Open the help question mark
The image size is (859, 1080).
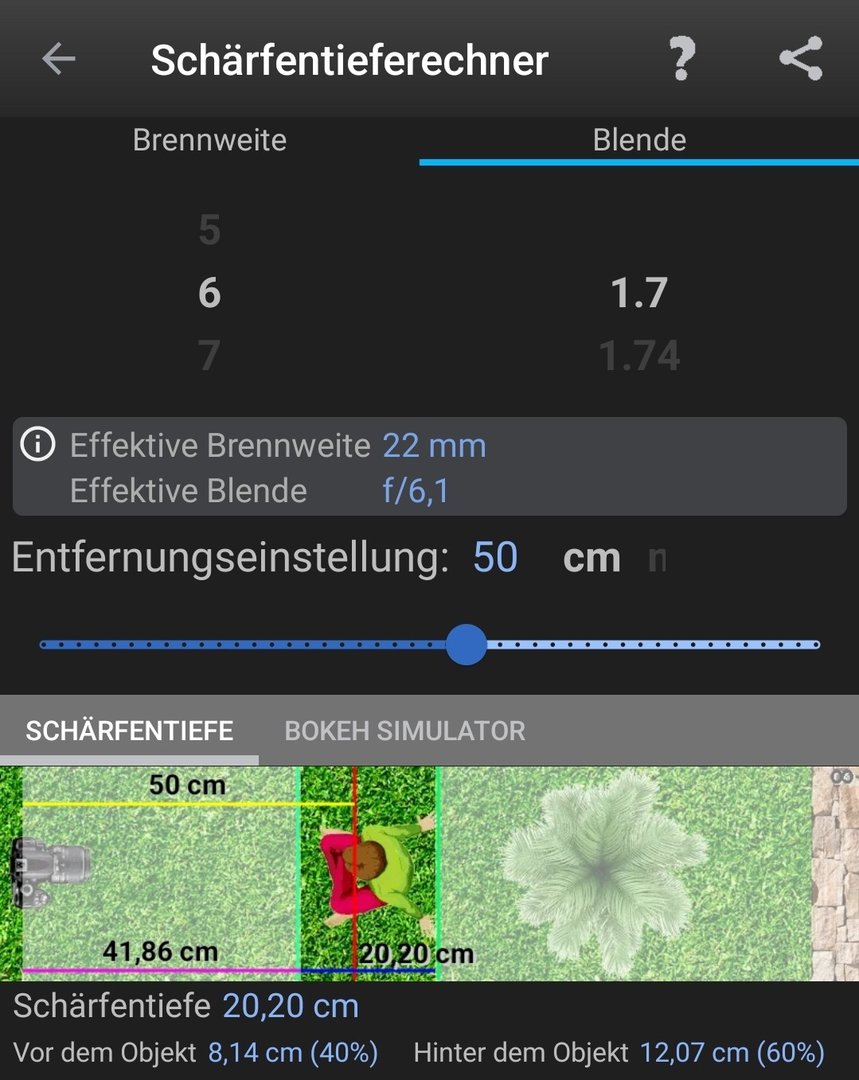coord(681,60)
